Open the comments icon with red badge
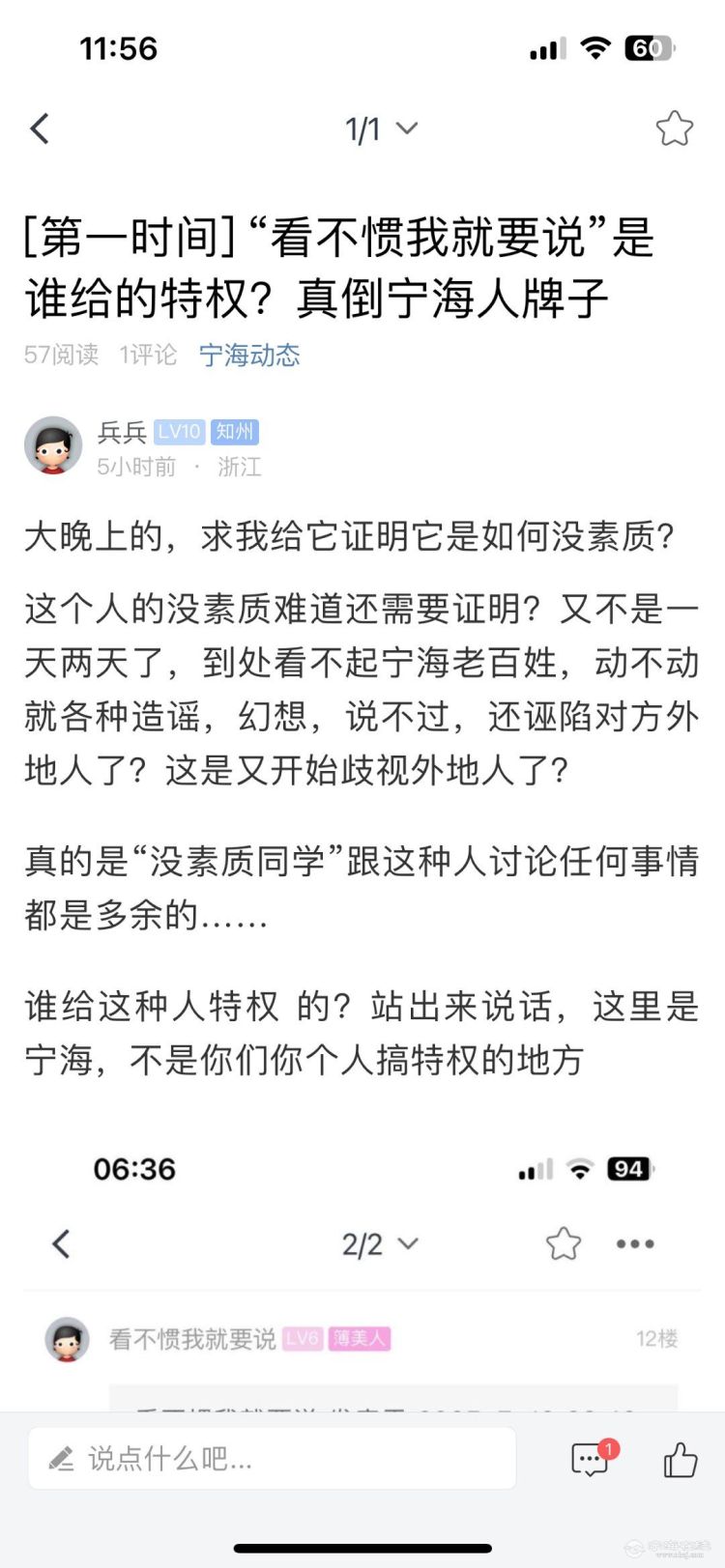 590,1459
